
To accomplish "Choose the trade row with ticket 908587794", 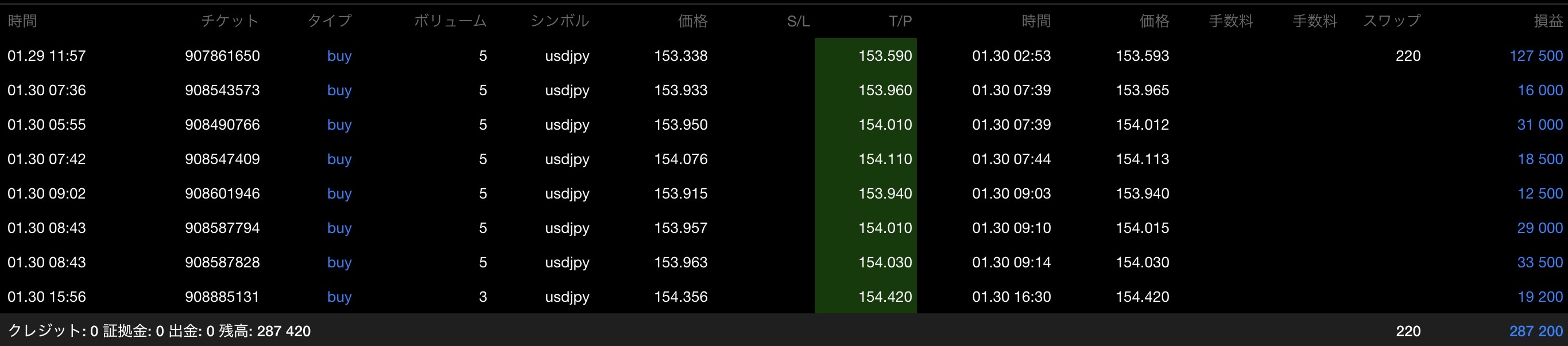I will 222,228.
